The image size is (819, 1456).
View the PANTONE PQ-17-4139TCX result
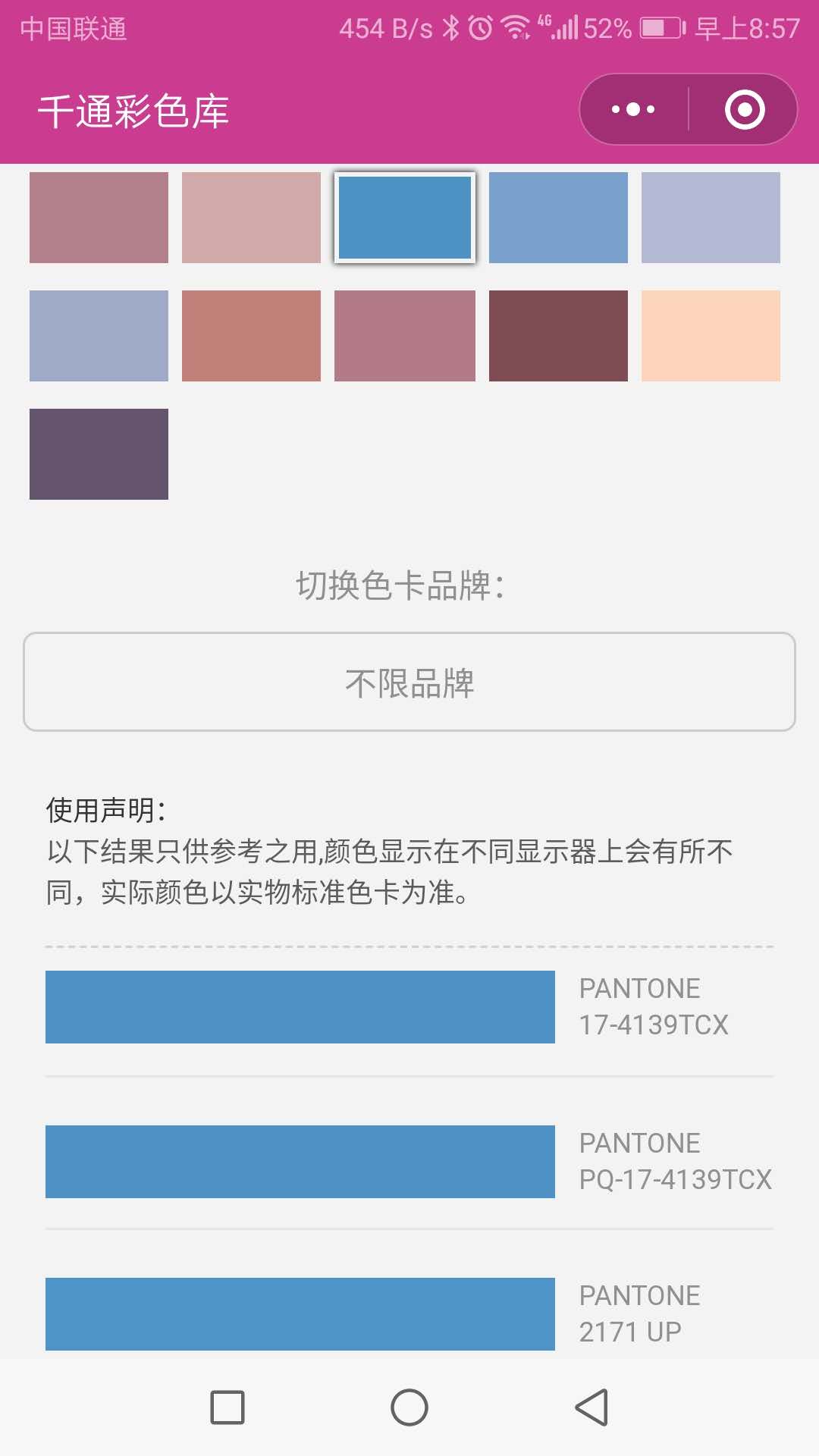[x=409, y=1162]
